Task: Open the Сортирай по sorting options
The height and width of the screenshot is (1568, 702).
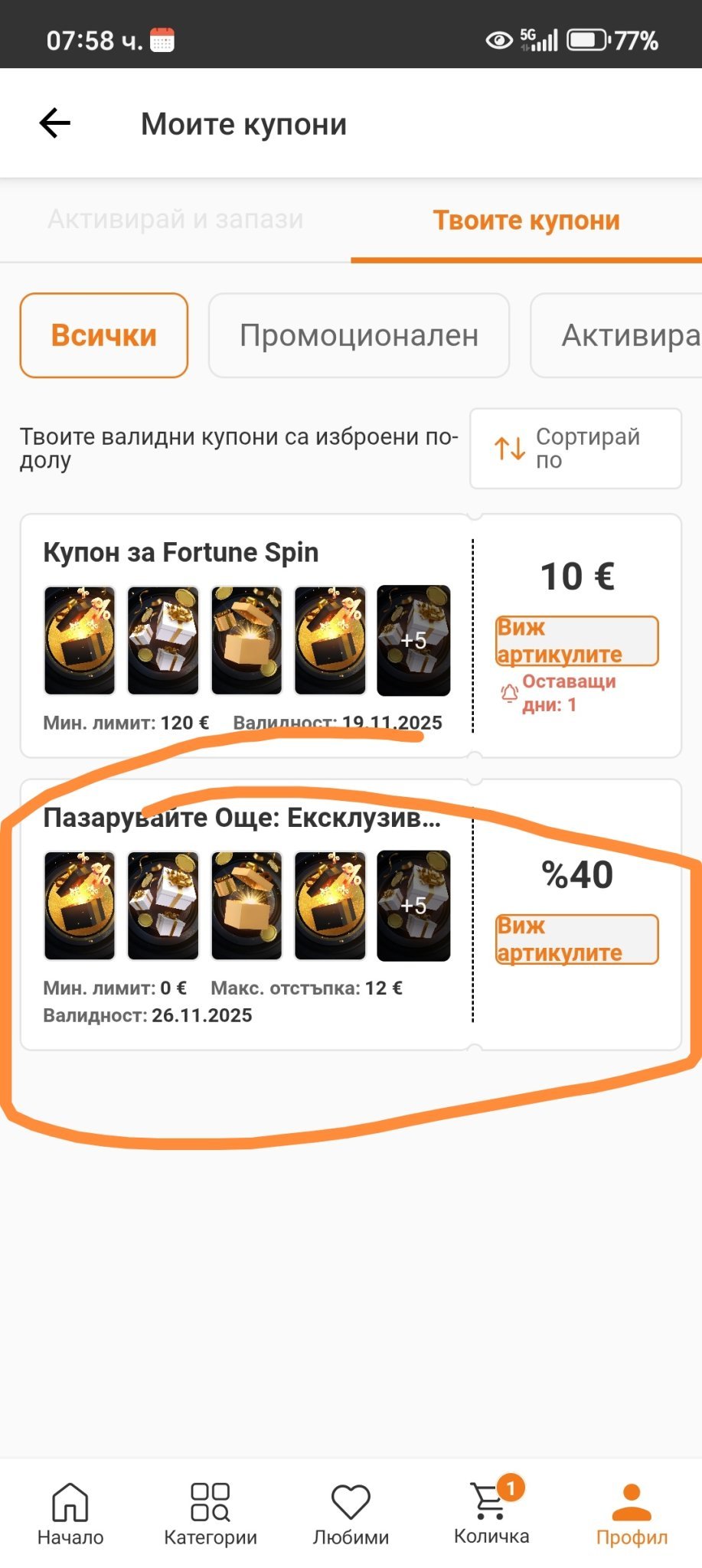Action: (575, 449)
